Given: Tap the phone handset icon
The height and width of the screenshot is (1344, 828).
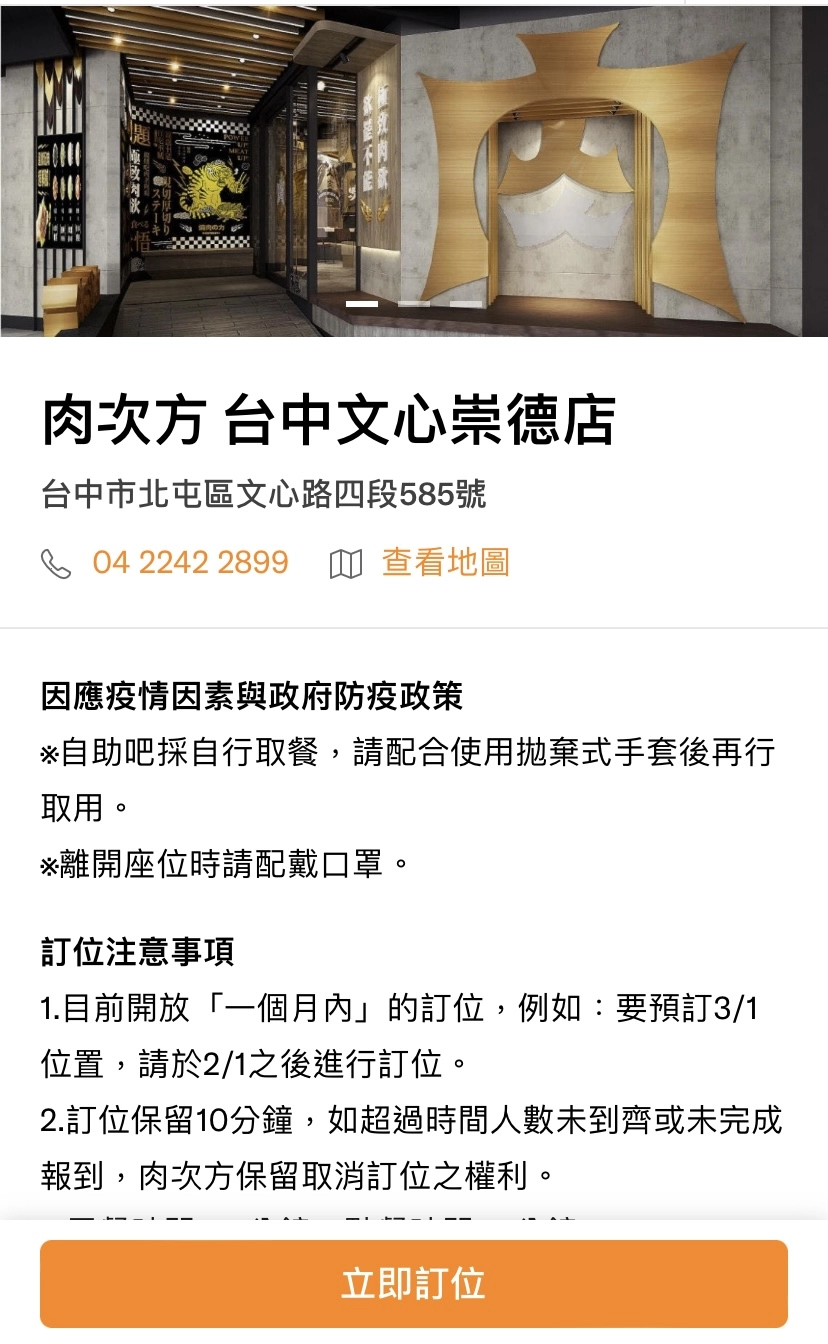Looking at the screenshot, I should click(57, 564).
